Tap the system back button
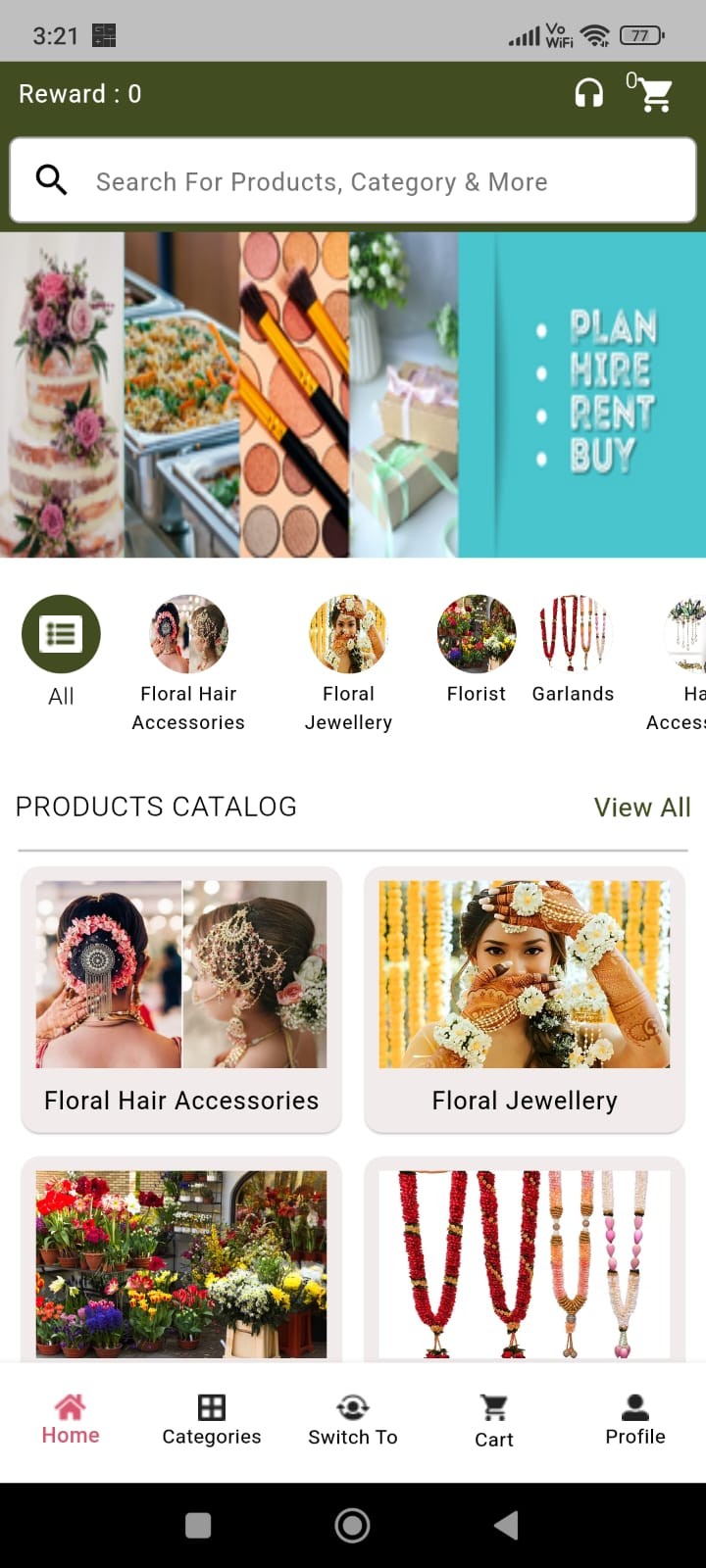The height and width of the screenshot is (1568, 706). coord(506,1525)
